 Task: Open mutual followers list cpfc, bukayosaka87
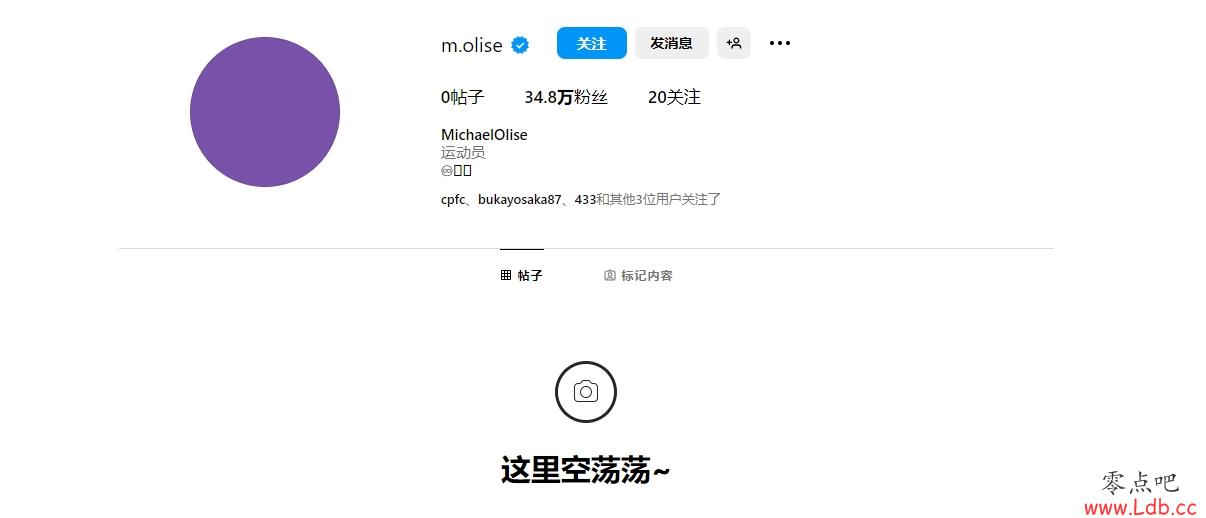point(580,199)
